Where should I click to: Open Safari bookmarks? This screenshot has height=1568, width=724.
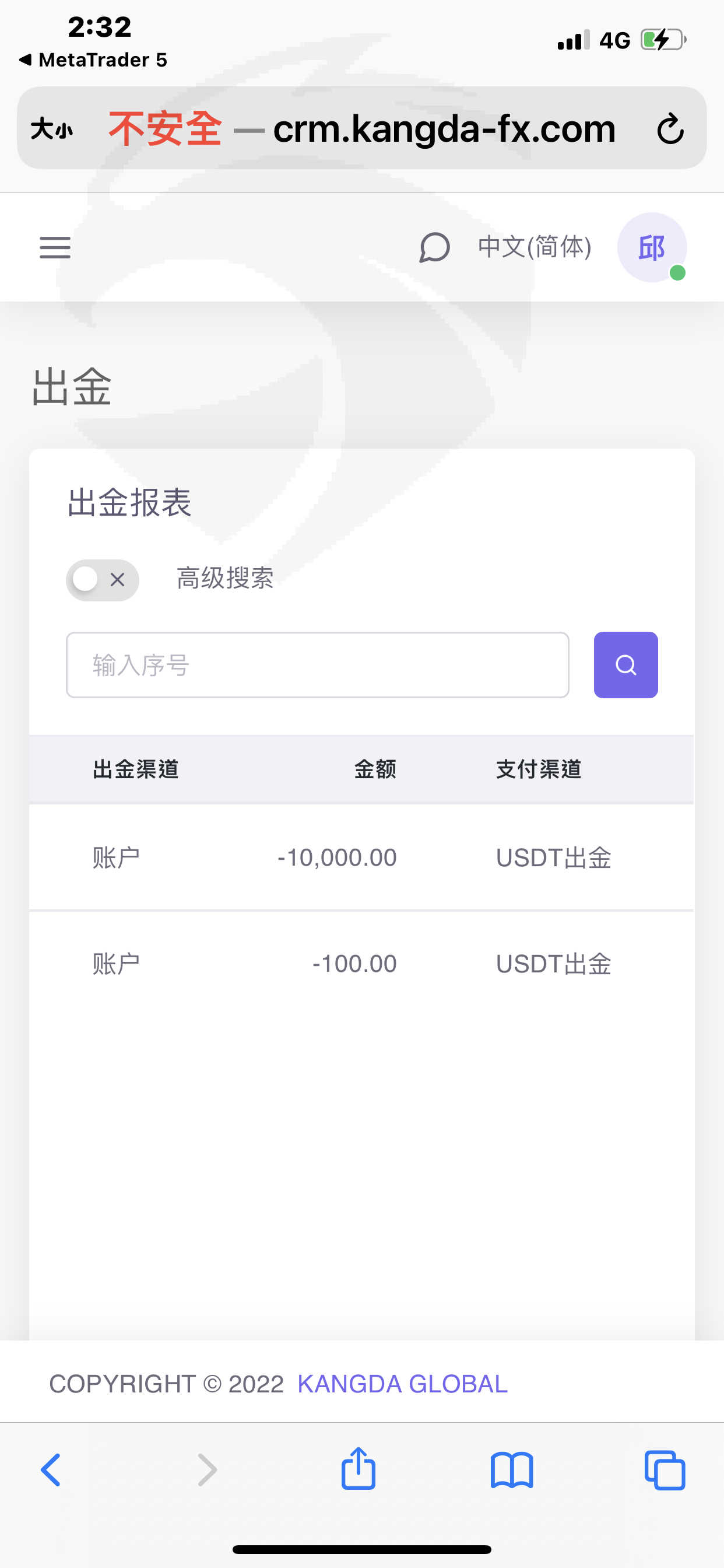[512, 1469]
